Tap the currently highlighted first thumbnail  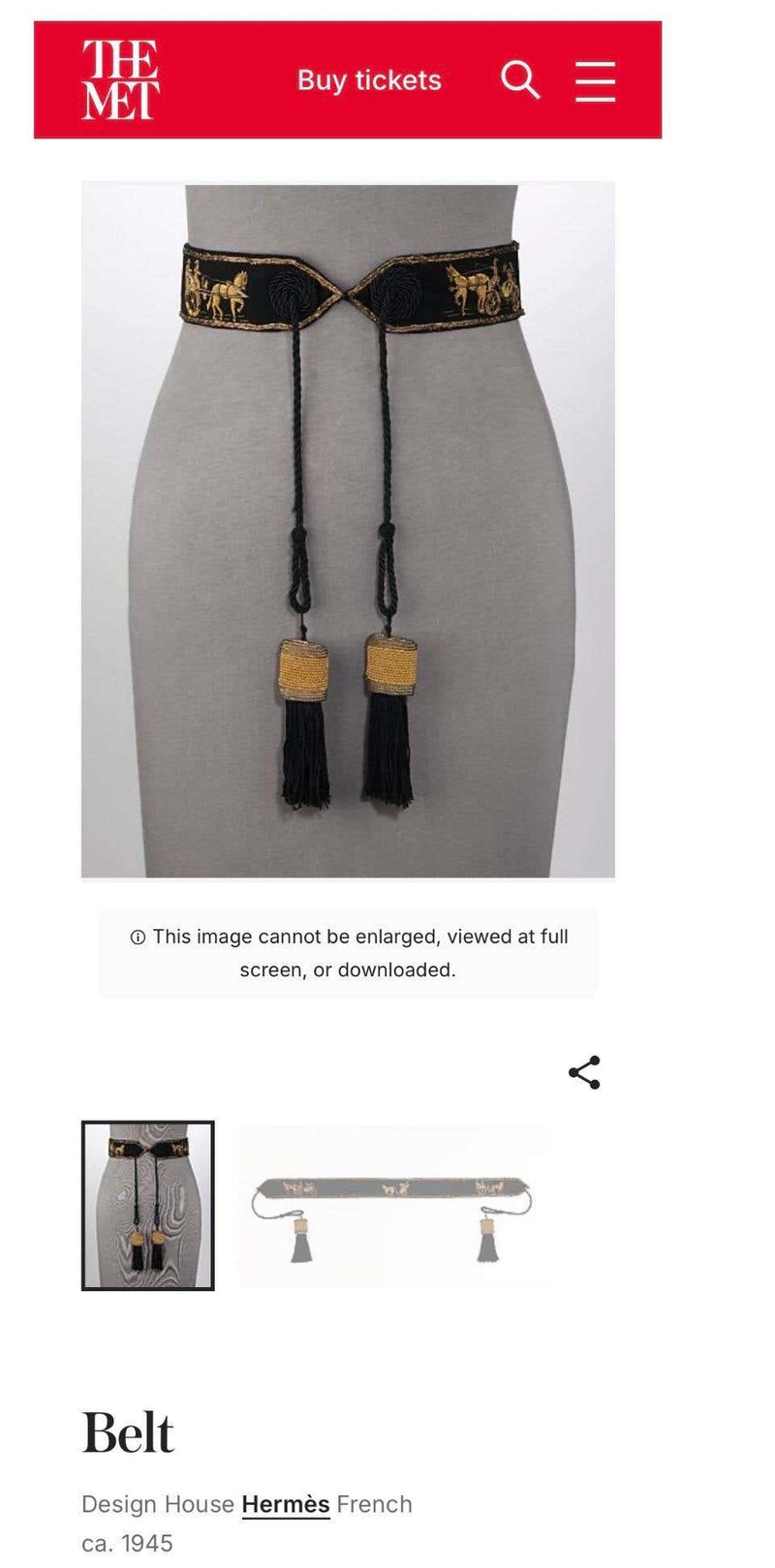point(147,1206)
